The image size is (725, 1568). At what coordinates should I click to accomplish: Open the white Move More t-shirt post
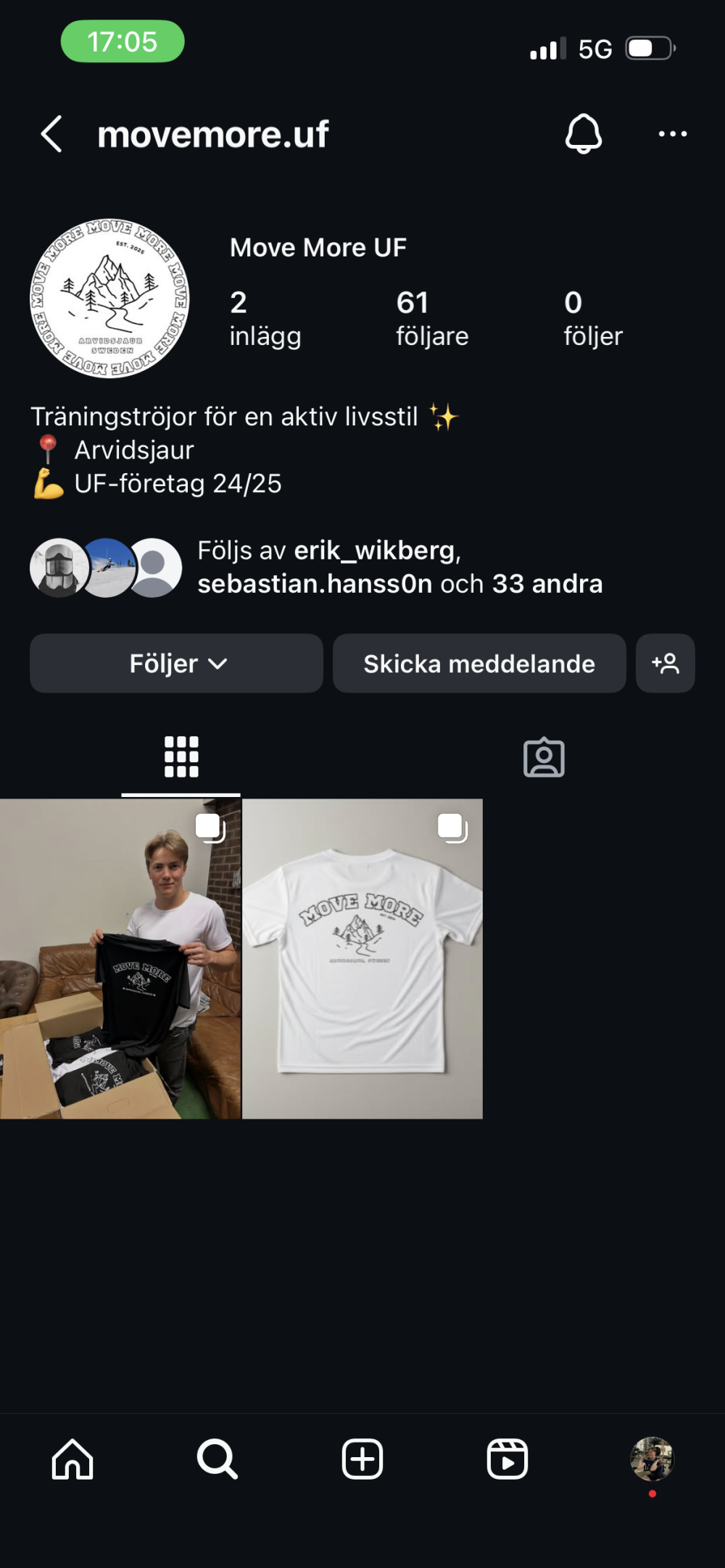click(x=362, y=959)
